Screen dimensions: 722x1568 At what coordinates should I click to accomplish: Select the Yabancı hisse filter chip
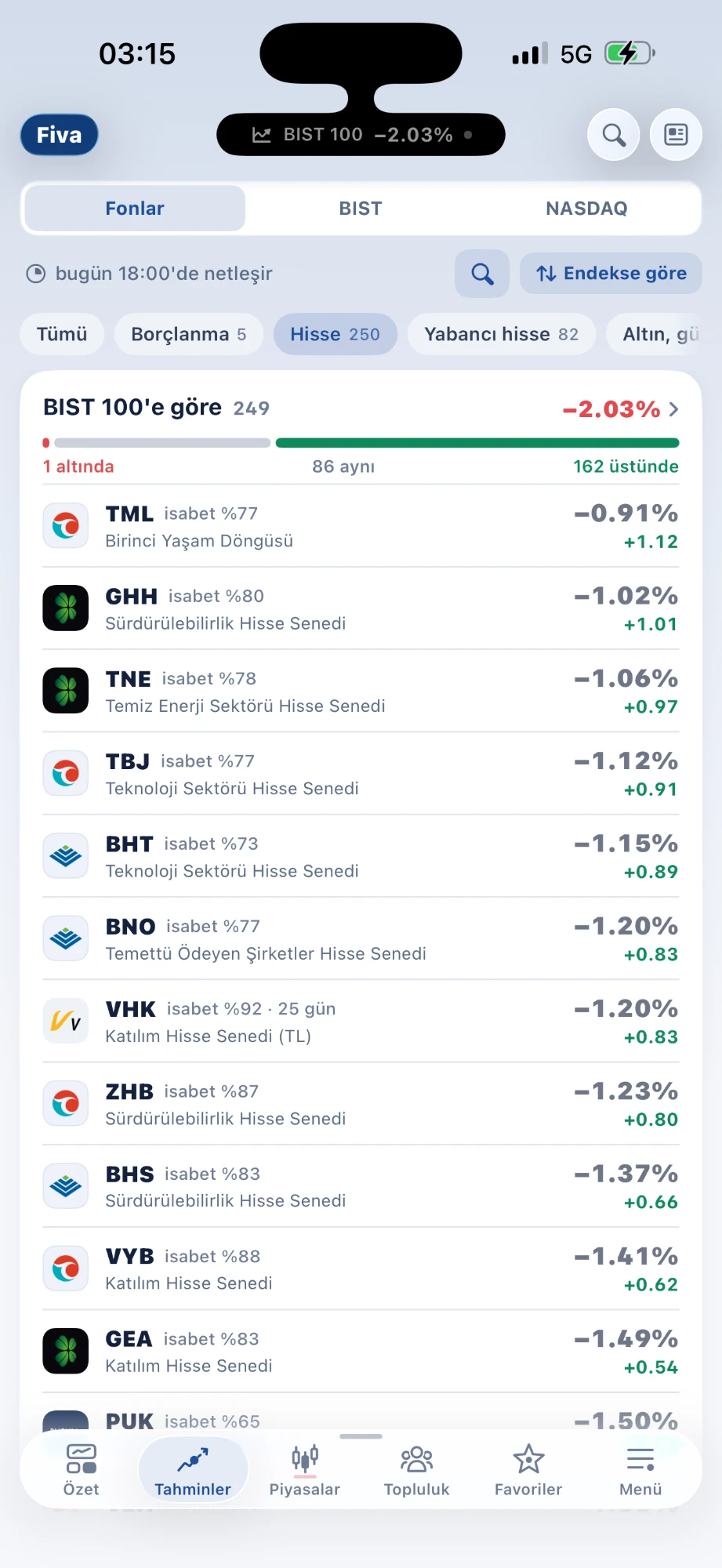tap(502, 334)
